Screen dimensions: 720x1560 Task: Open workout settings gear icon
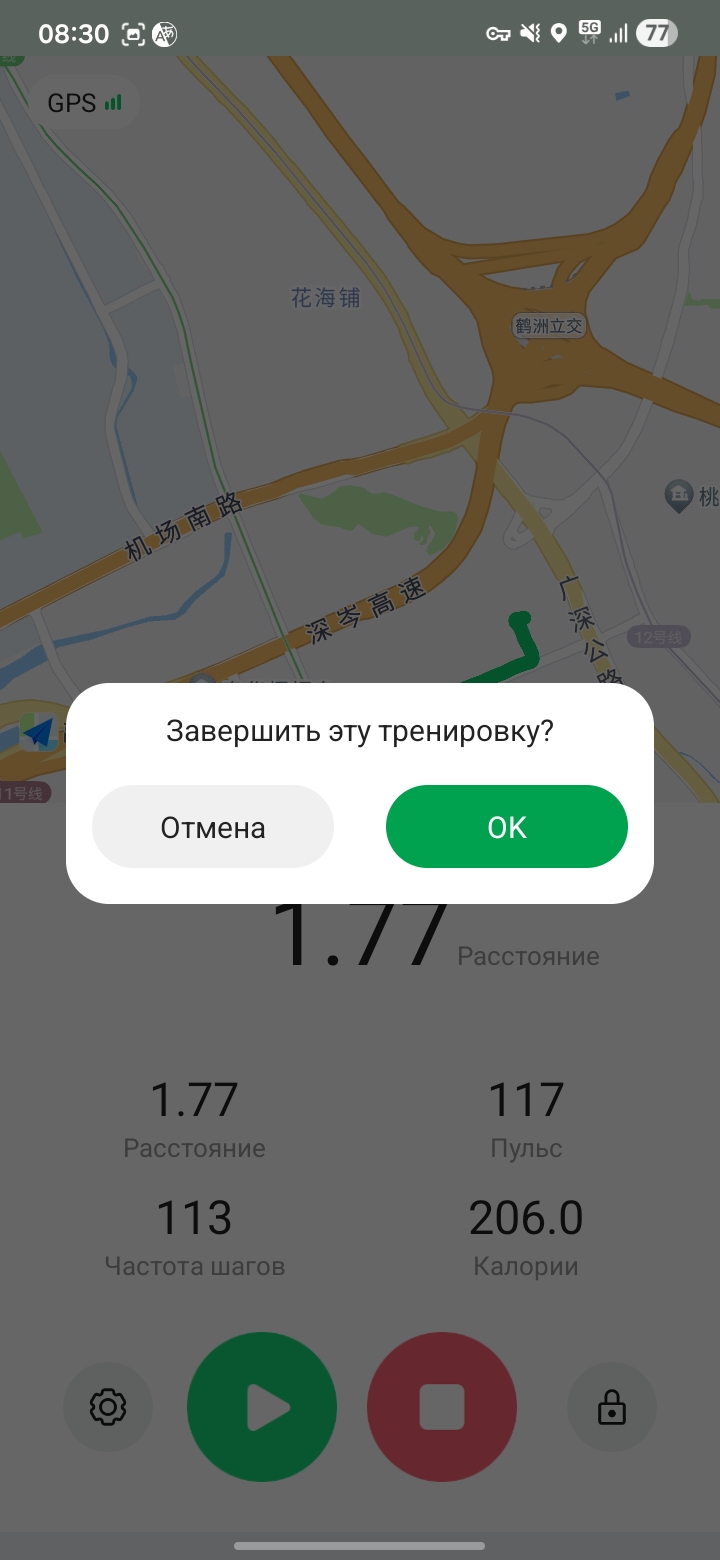(108, 1407)
